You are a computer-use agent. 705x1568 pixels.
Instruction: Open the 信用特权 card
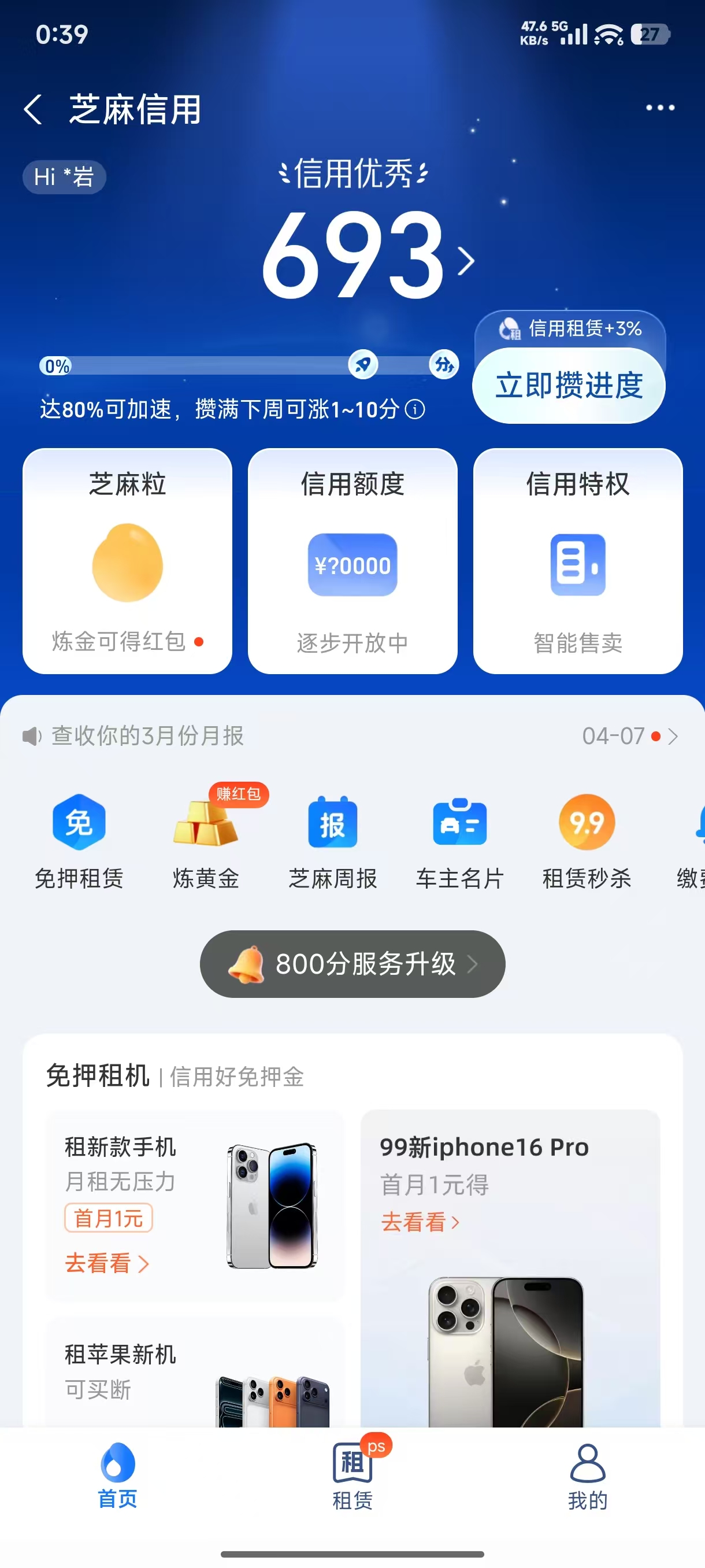[577, 561]
